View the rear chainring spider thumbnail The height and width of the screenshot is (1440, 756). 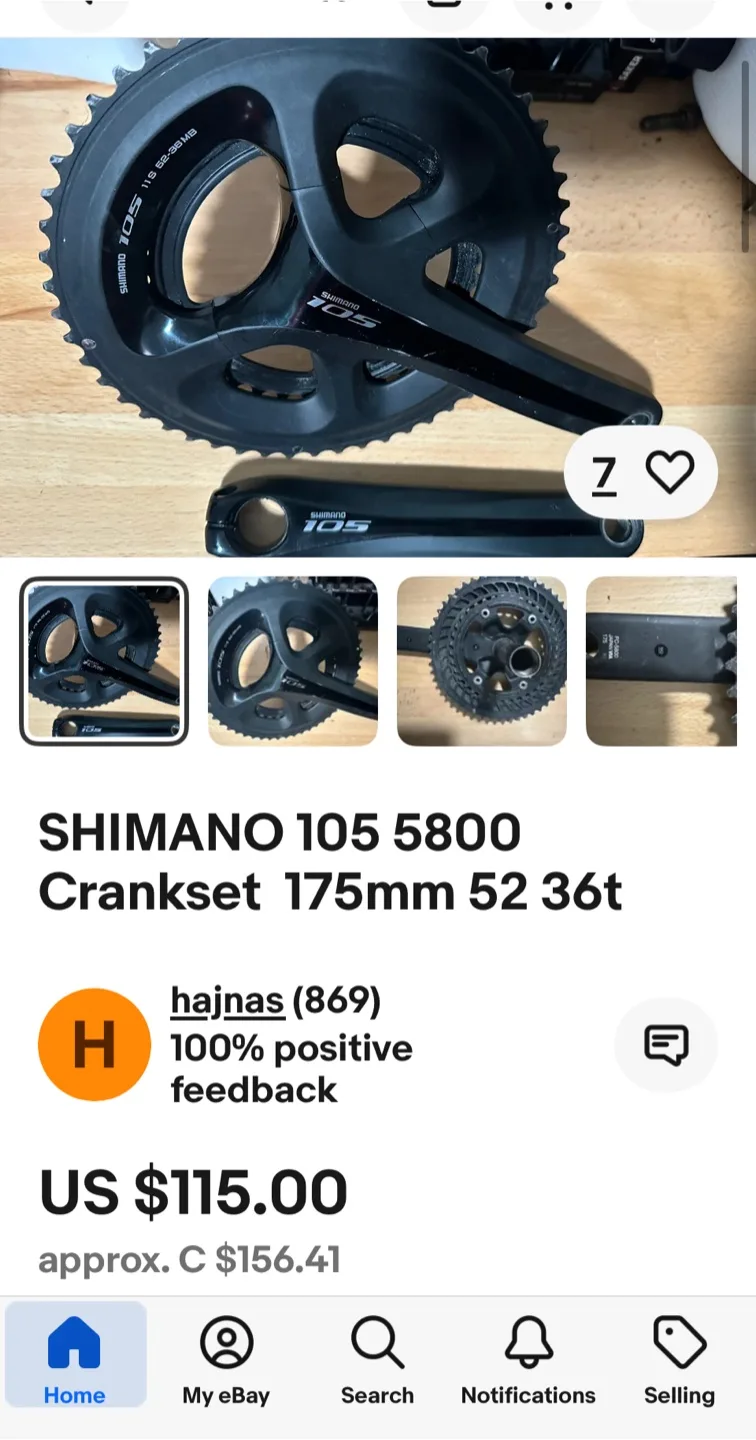[x=481, y=660]
